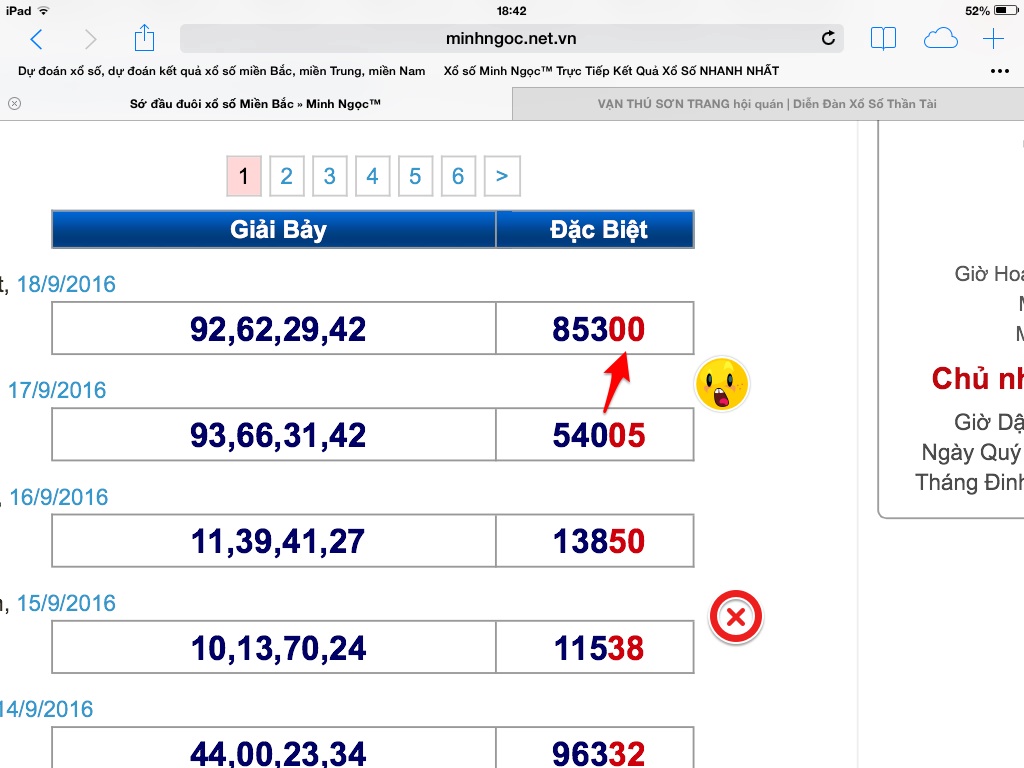
Task: Go to results page 2
Action: coord(286,177)
